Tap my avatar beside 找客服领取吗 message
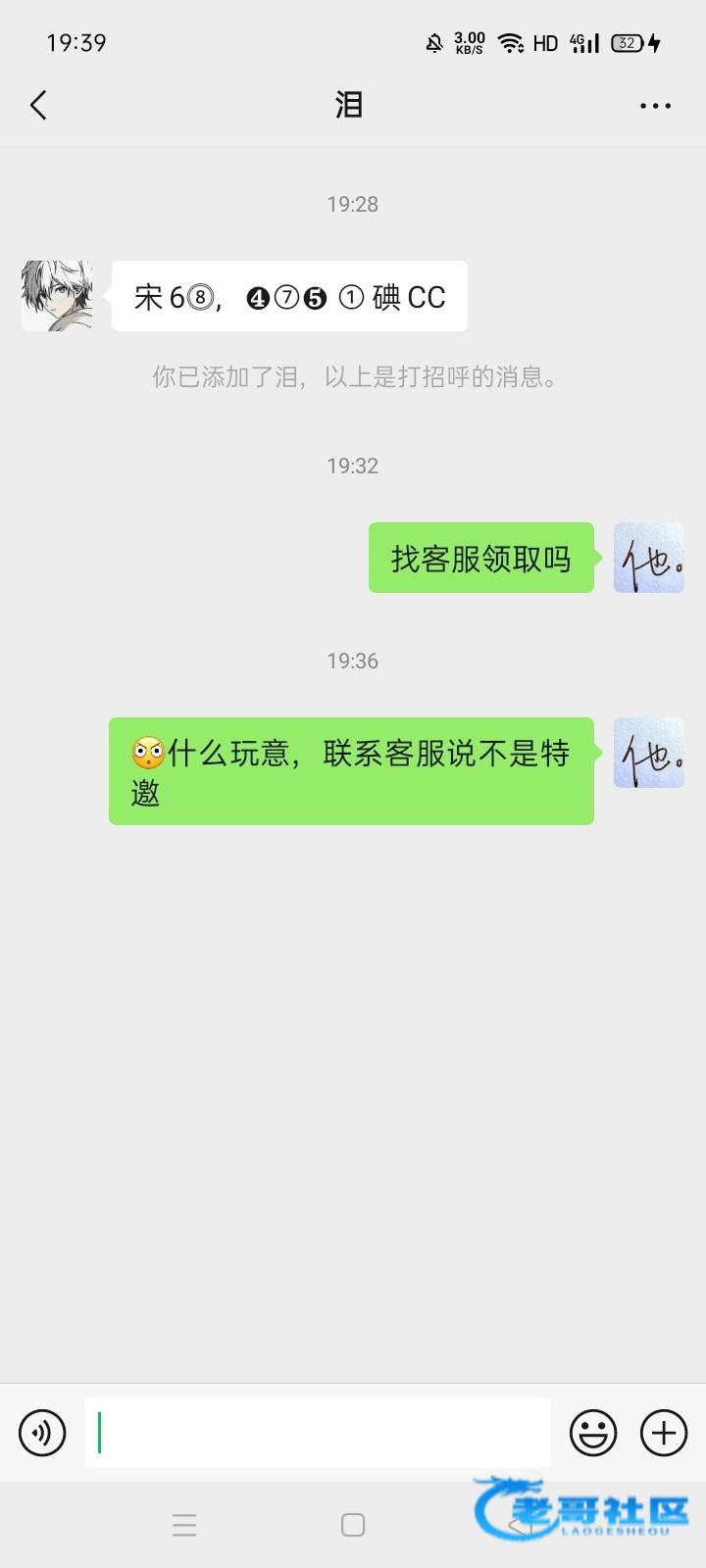The image size is (706, 1568). point(648,558)
